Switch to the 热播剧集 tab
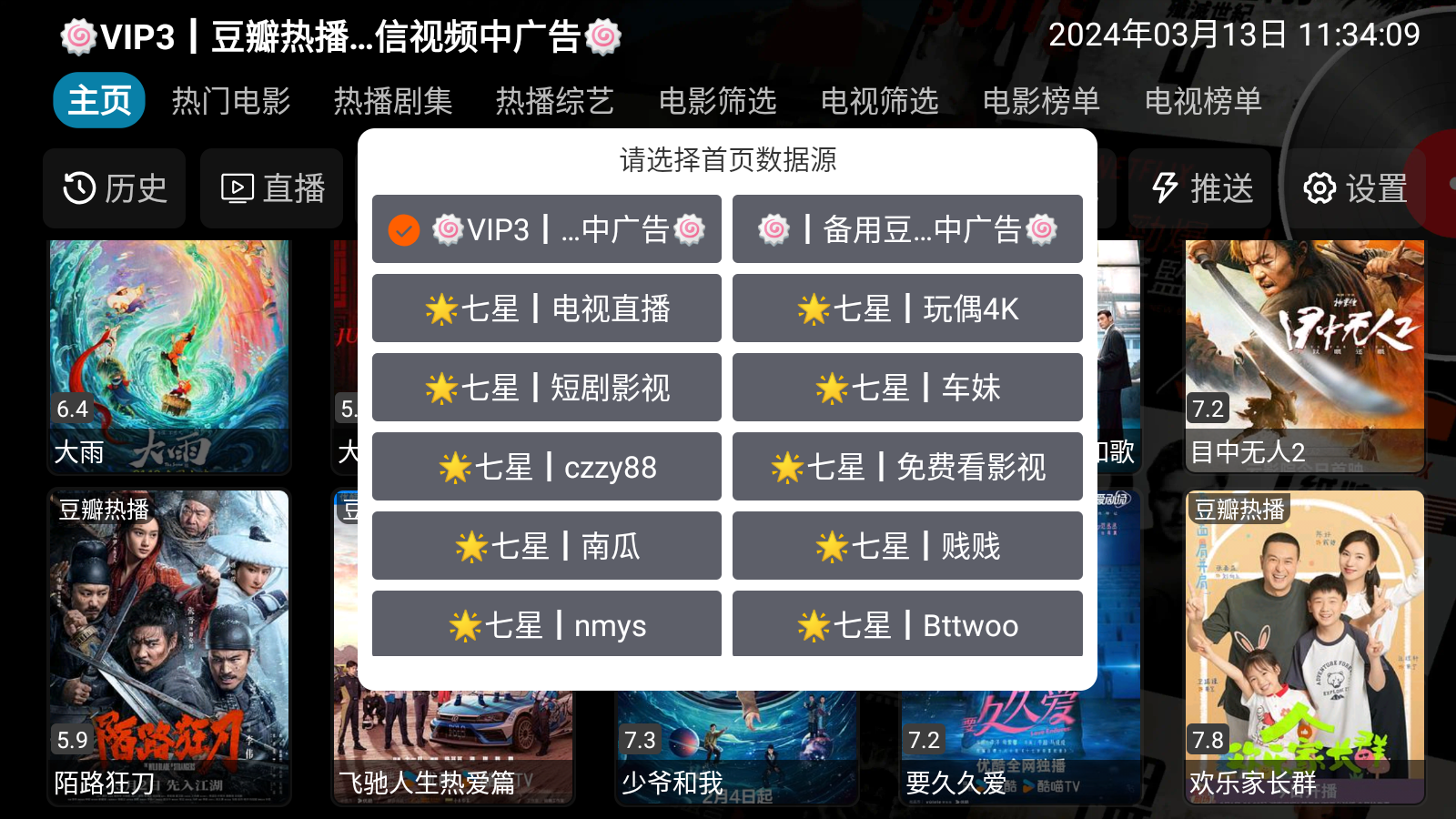Image resolution: width=1456 pixels, height=819 pixels. [393, 101]
